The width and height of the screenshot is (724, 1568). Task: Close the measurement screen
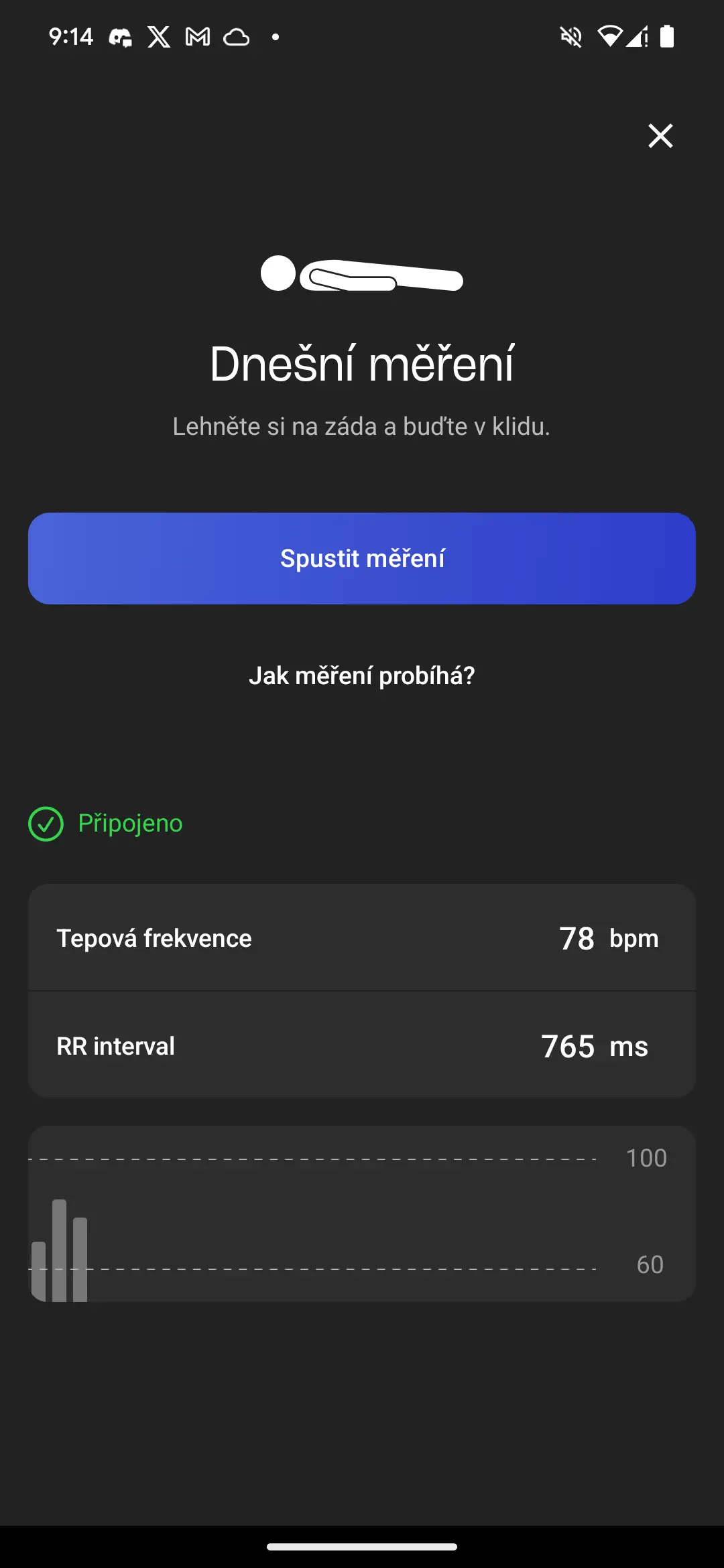[660, 136]
